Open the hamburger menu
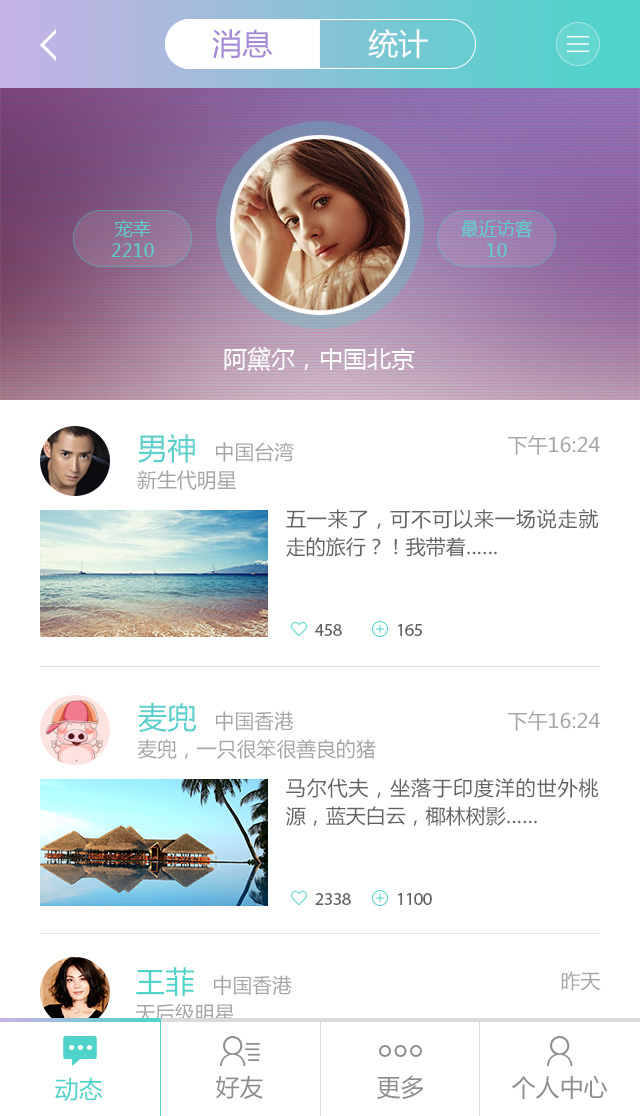Image resolution: width=640 pixels, height=1116 pixels. pyautogui.click(x=578, y=45)
